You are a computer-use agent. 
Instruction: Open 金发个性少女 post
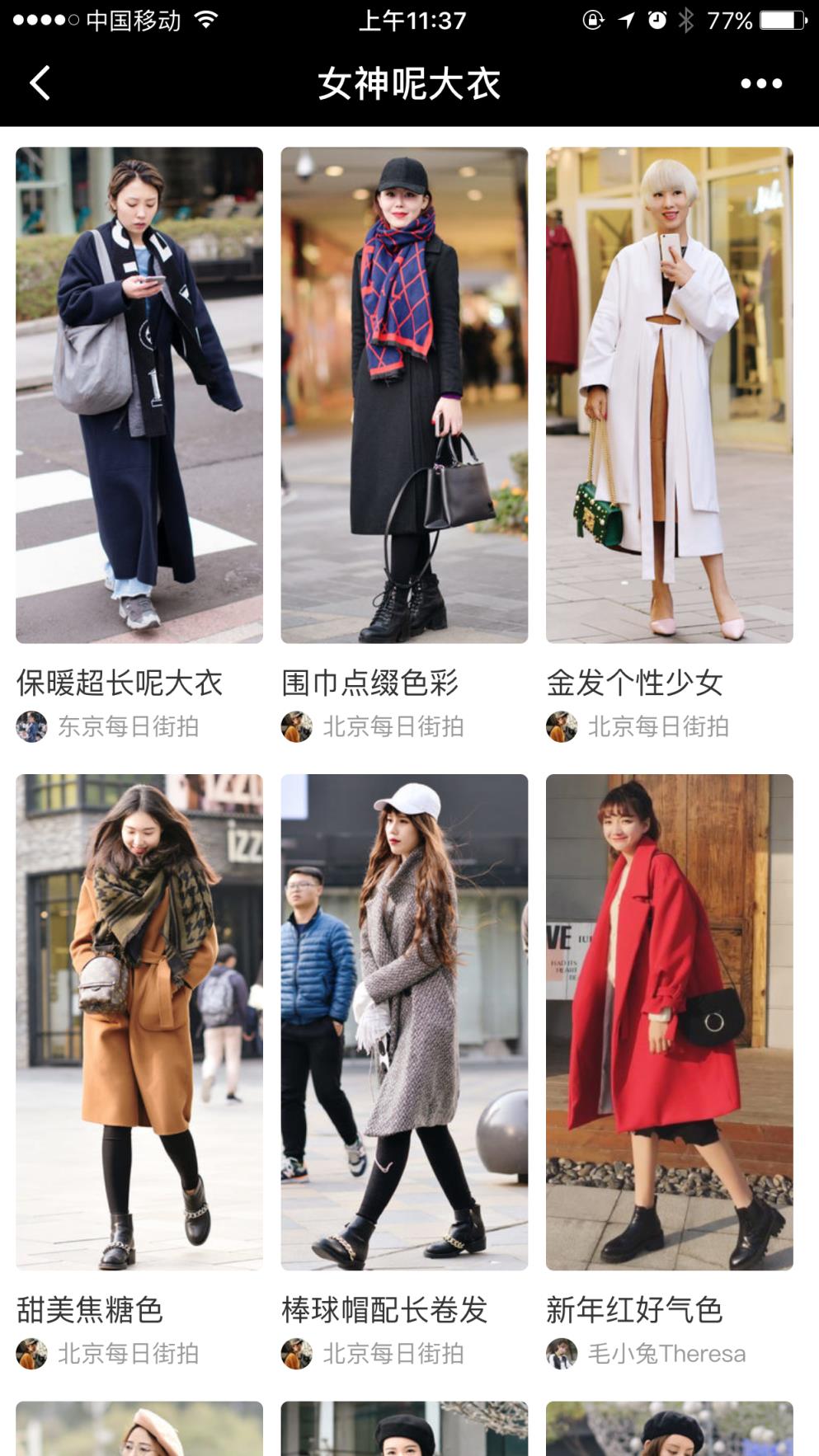point(635,682)
